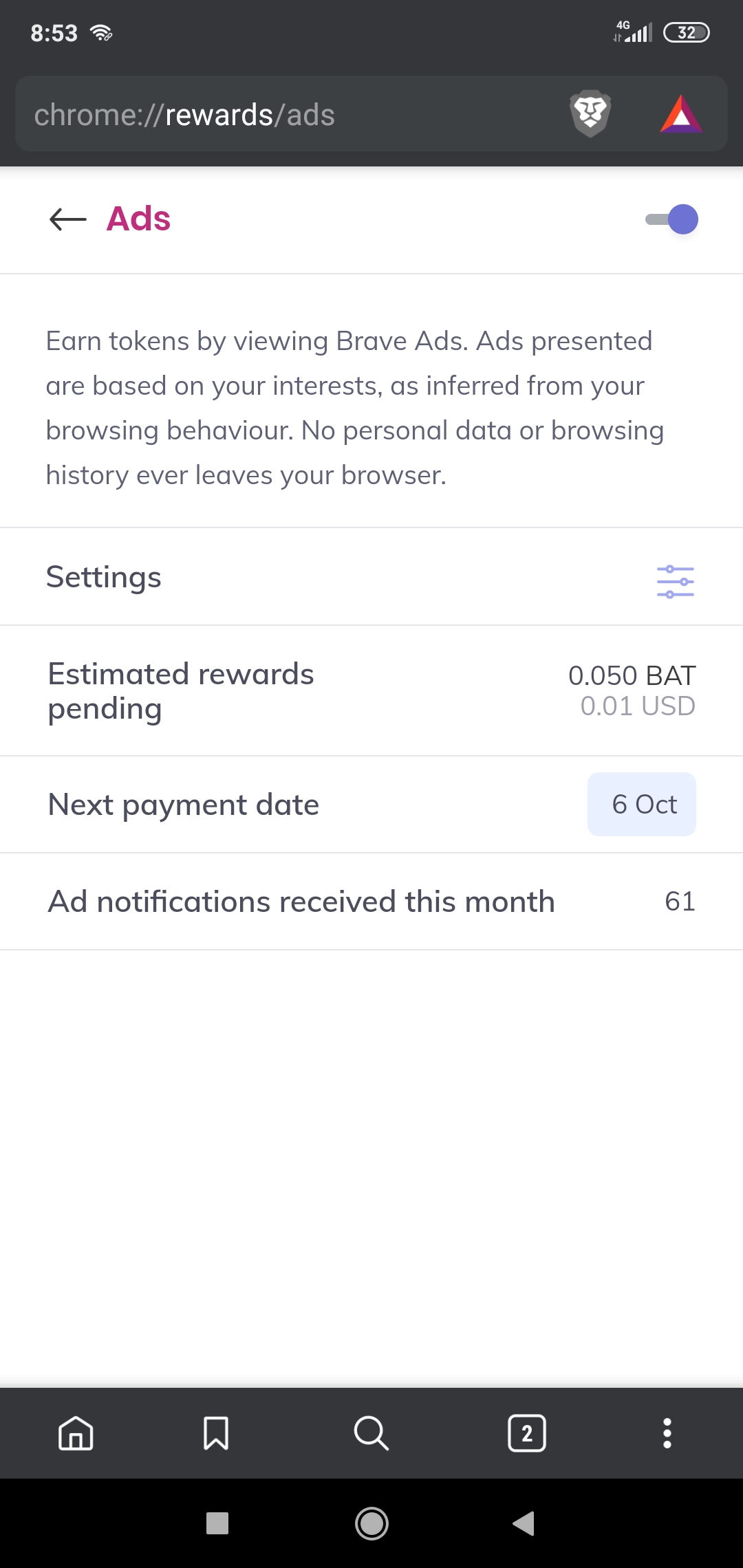743x1568 pixels.
Task: Tap the system back button
Action: click(x=524, y=1523)
